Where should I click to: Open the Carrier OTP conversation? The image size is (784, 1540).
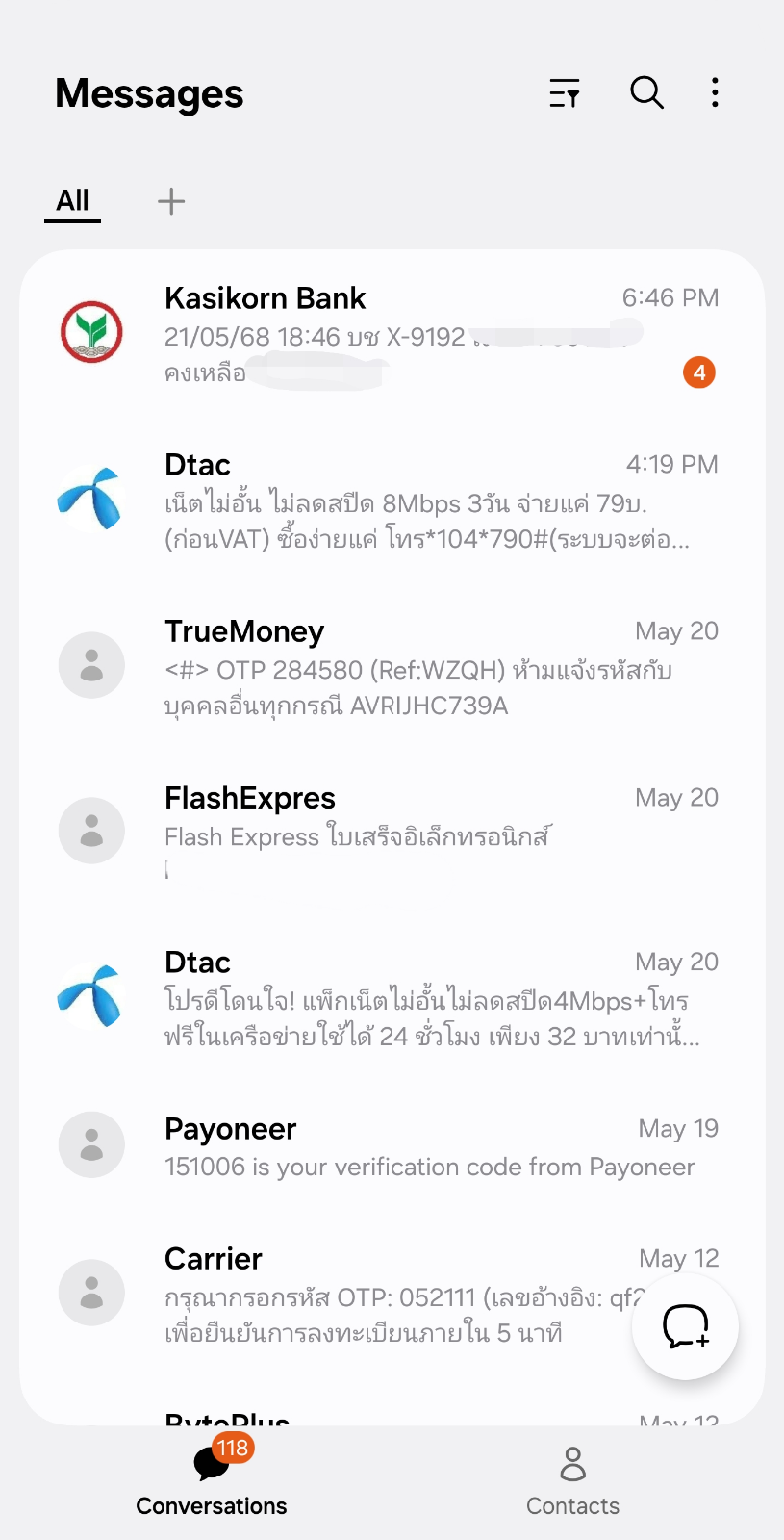click(392, 1294)
